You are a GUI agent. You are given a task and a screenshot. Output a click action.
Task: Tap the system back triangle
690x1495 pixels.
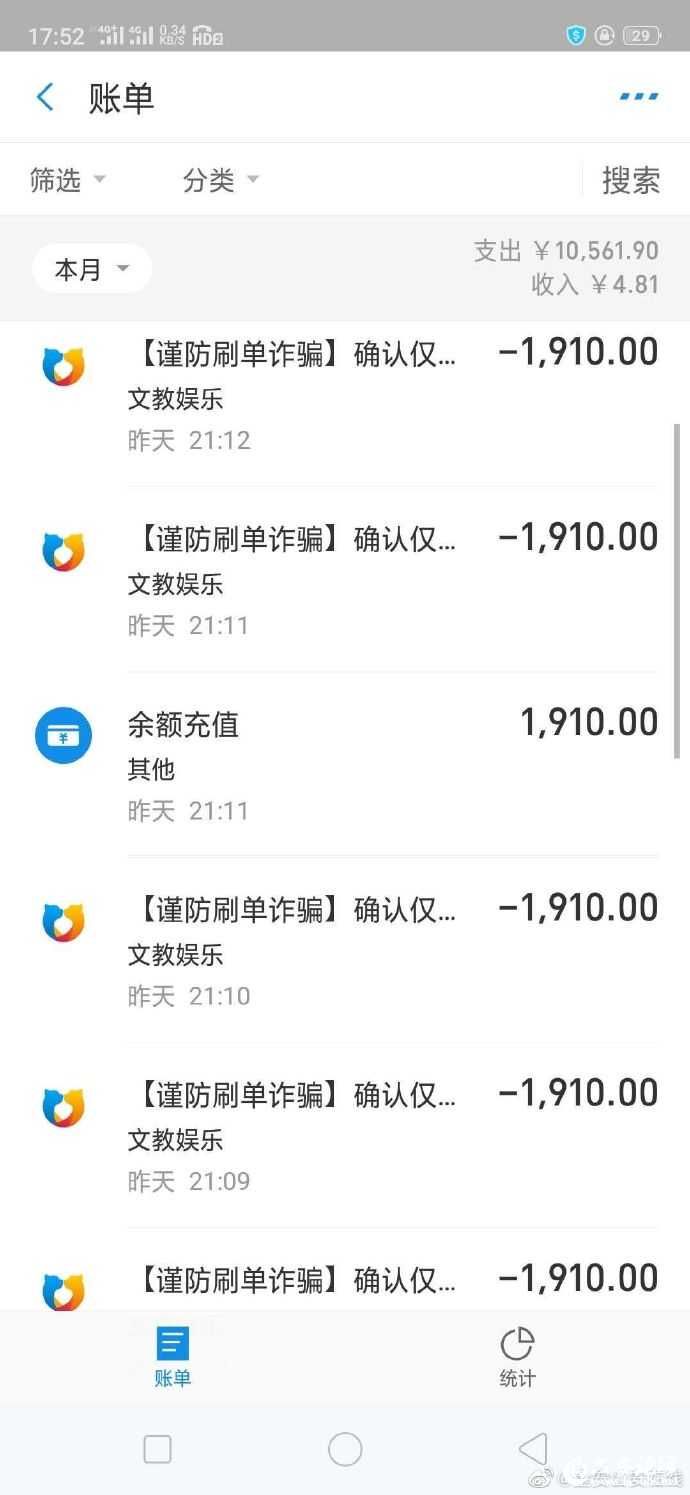[x=533, y=1449]
